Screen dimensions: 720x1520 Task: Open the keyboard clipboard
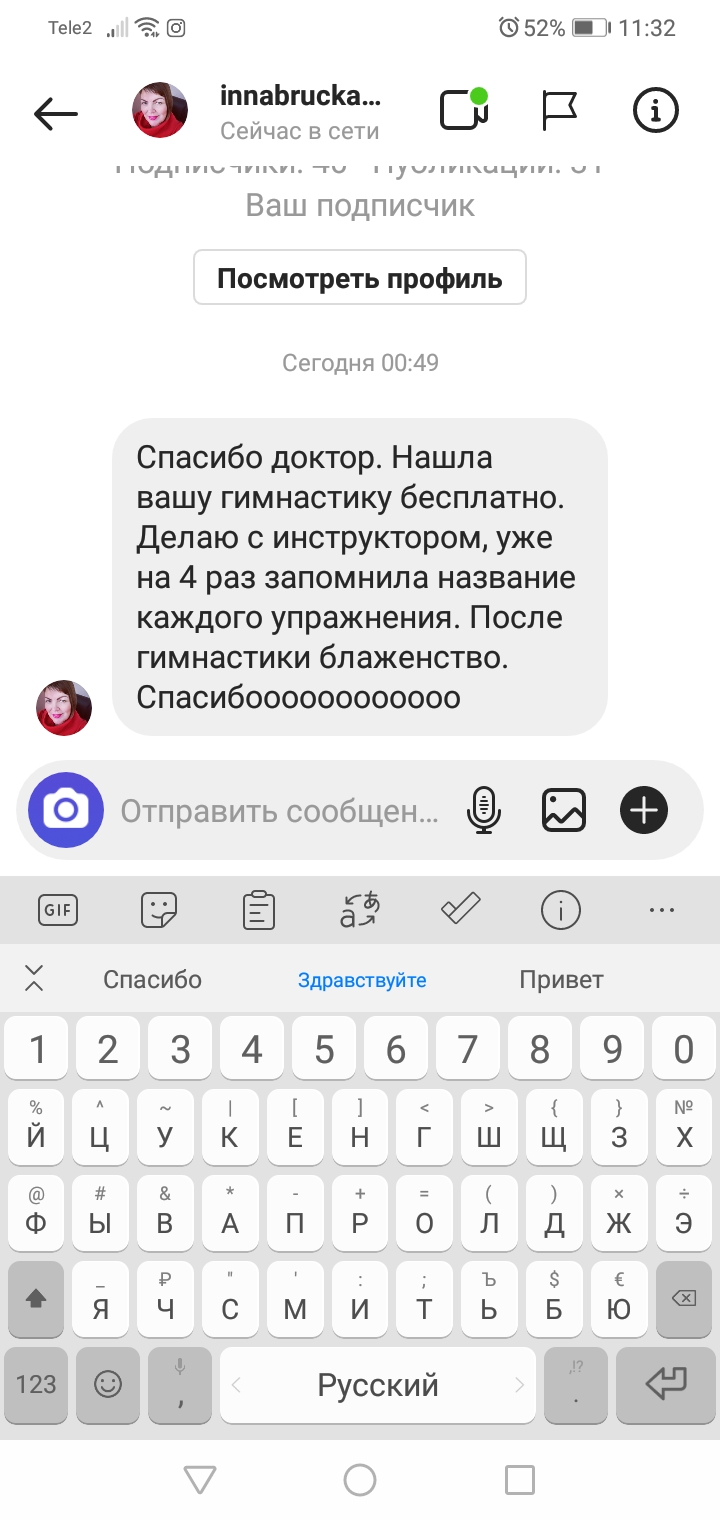tap(259, 910)
